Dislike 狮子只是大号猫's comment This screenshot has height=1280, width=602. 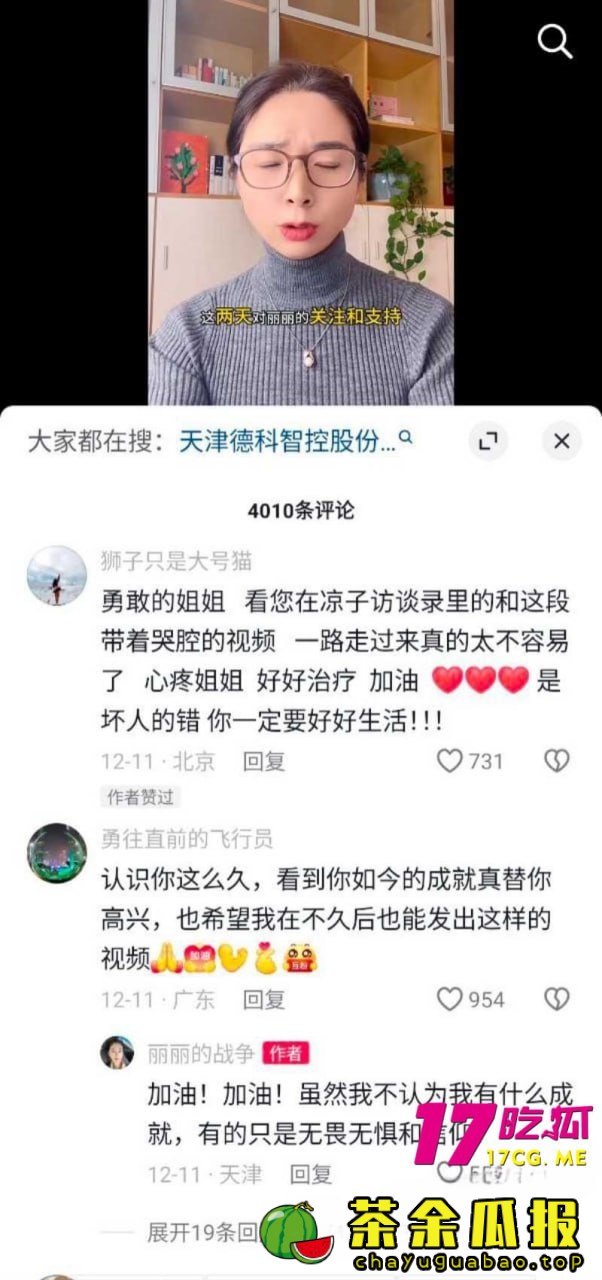[x=556, y=761]
